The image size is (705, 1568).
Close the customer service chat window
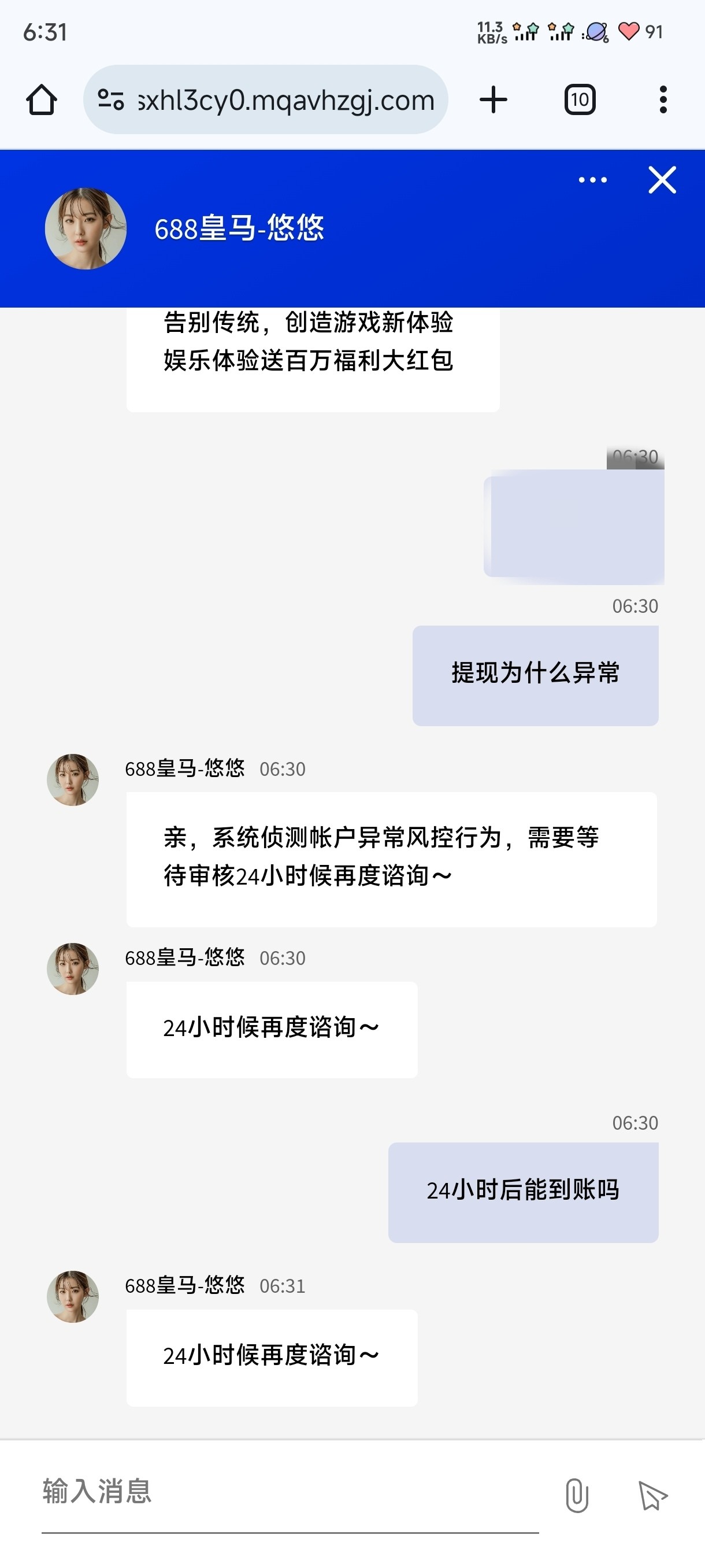click(x=662, y=180)
